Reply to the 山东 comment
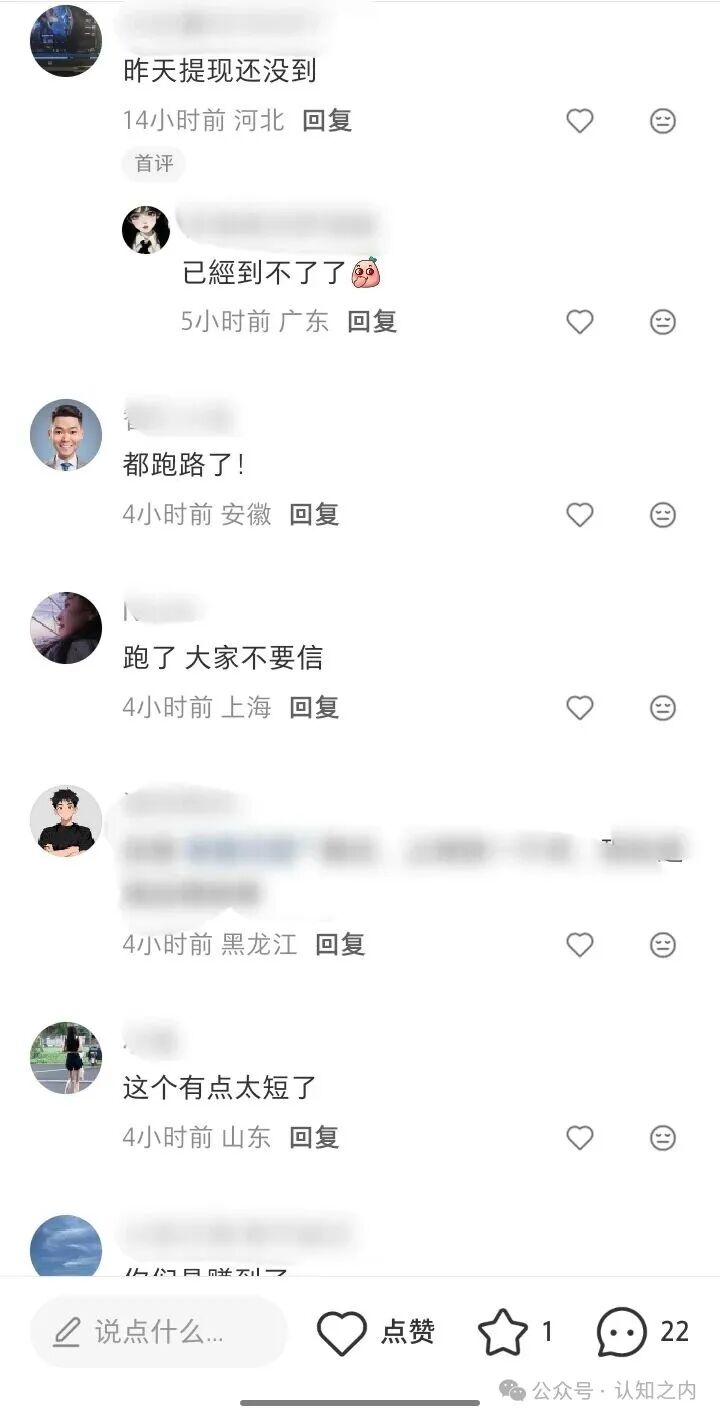720x1420 pixels. pyautogui.click(x=314, y=1138)
